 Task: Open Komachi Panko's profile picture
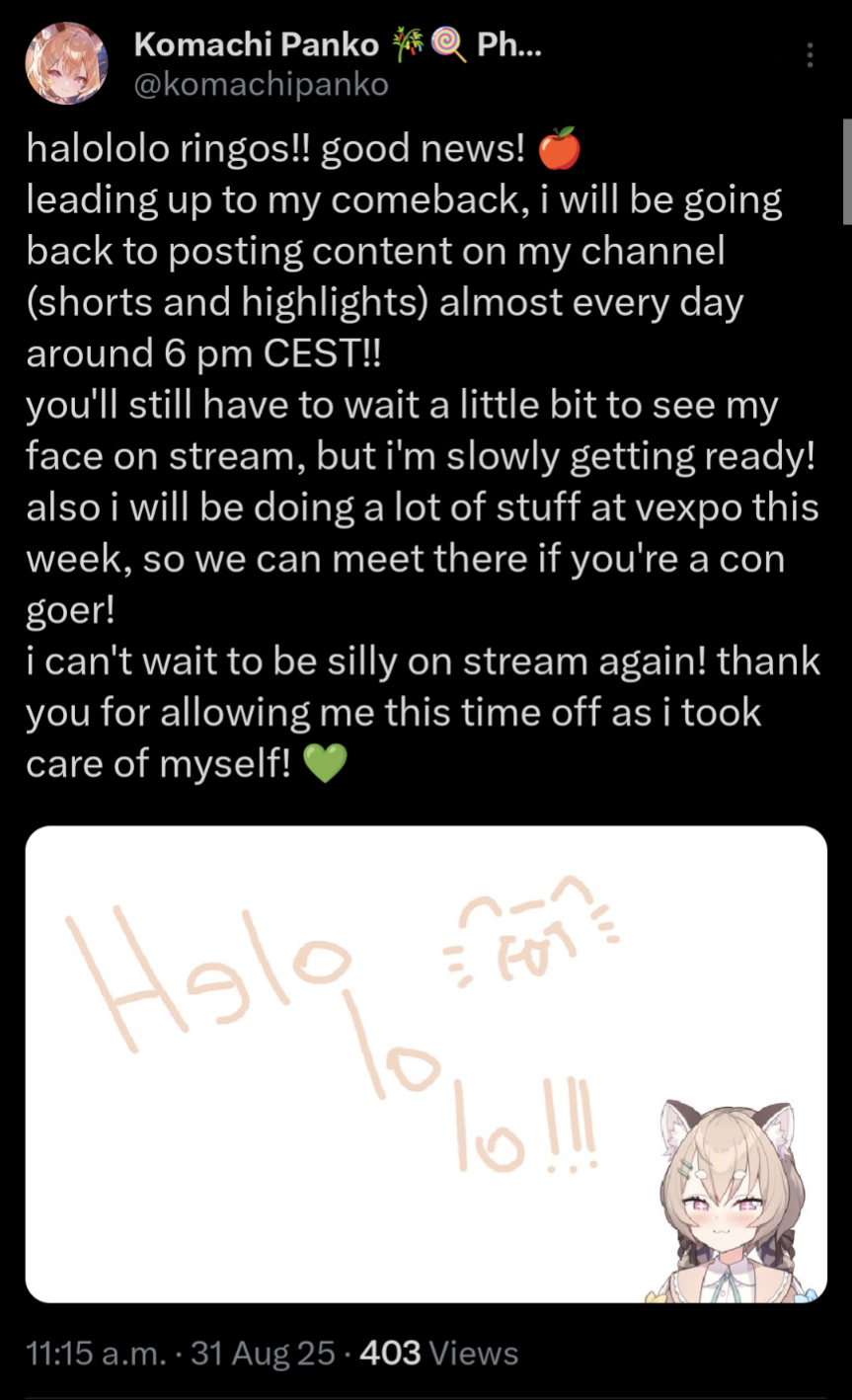[x=65, y=65]
